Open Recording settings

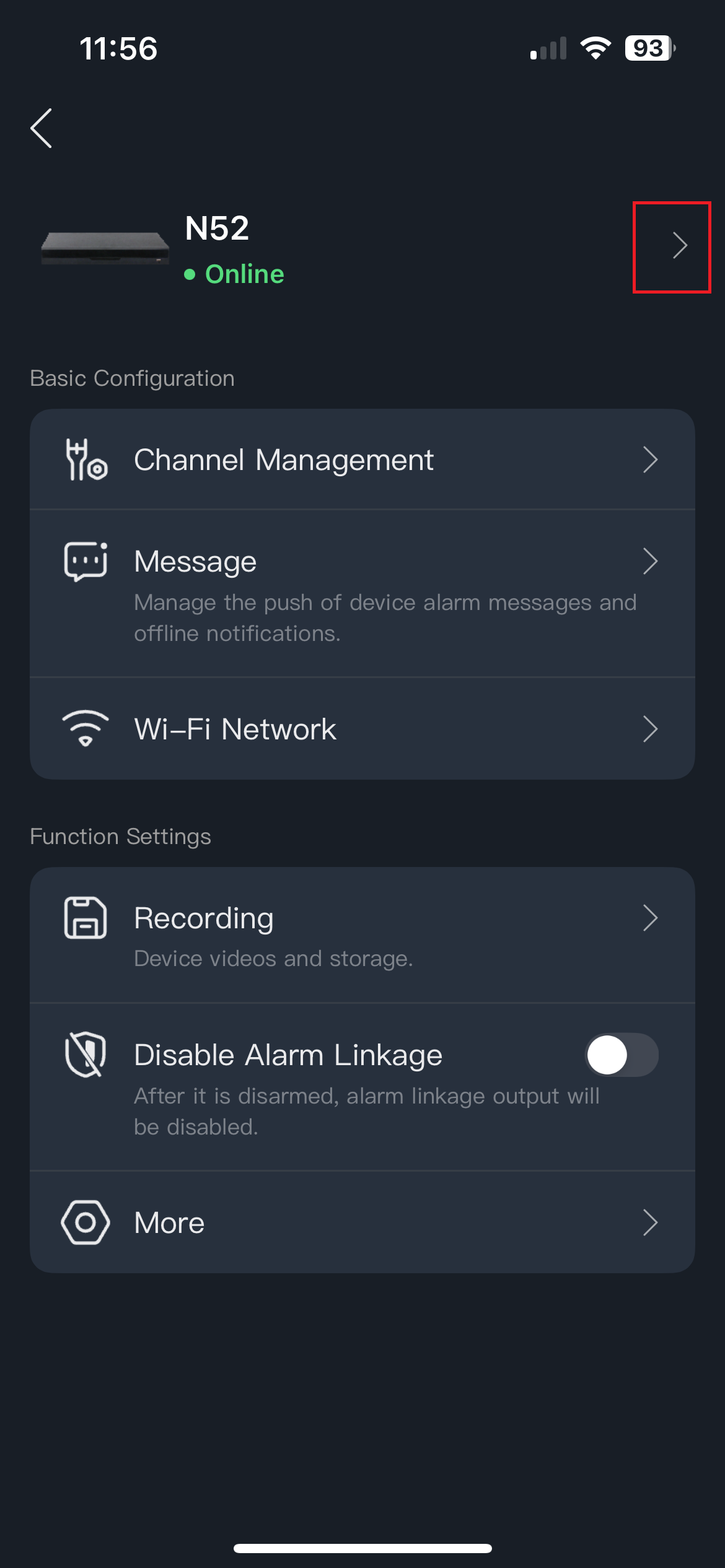coord(362,935)
